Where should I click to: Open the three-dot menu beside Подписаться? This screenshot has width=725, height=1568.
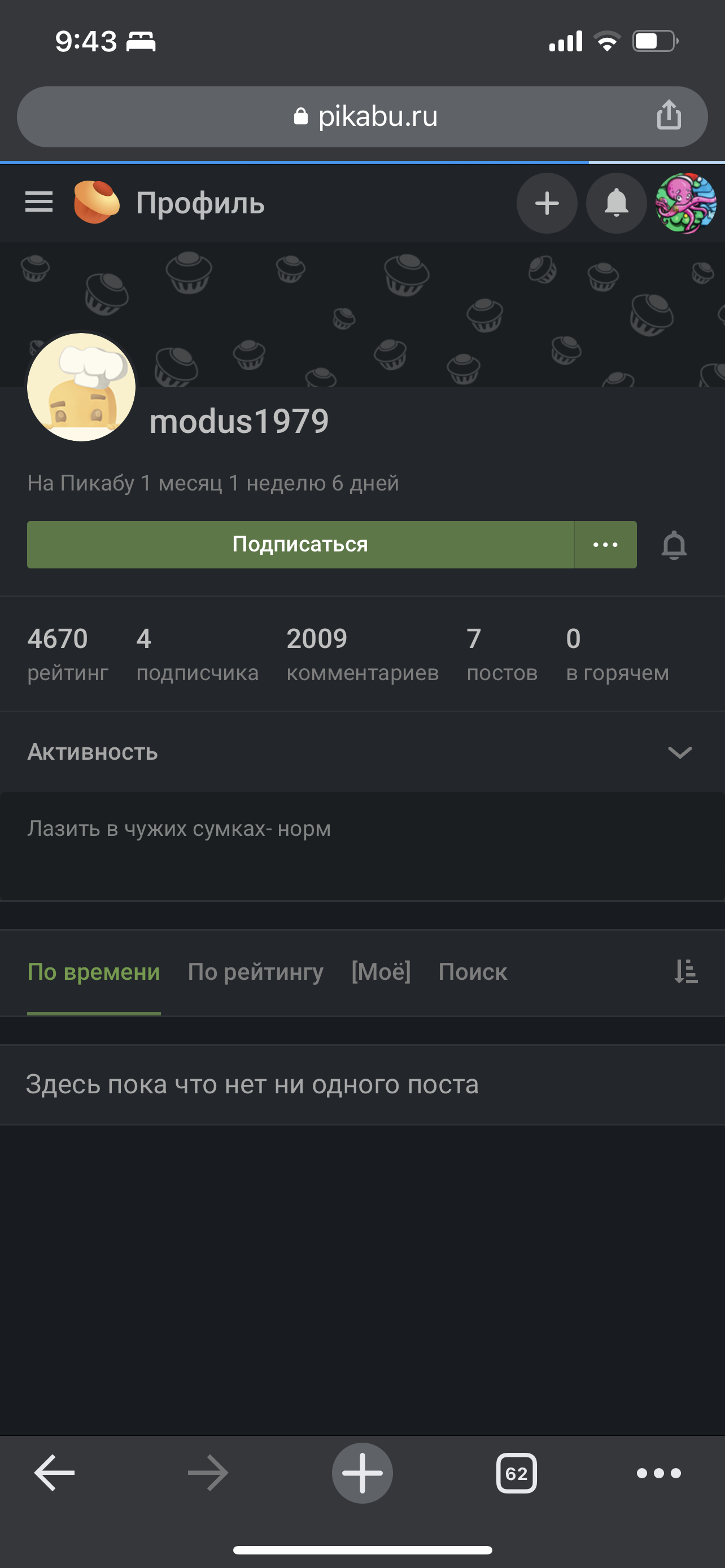click(x=605, y=544)
